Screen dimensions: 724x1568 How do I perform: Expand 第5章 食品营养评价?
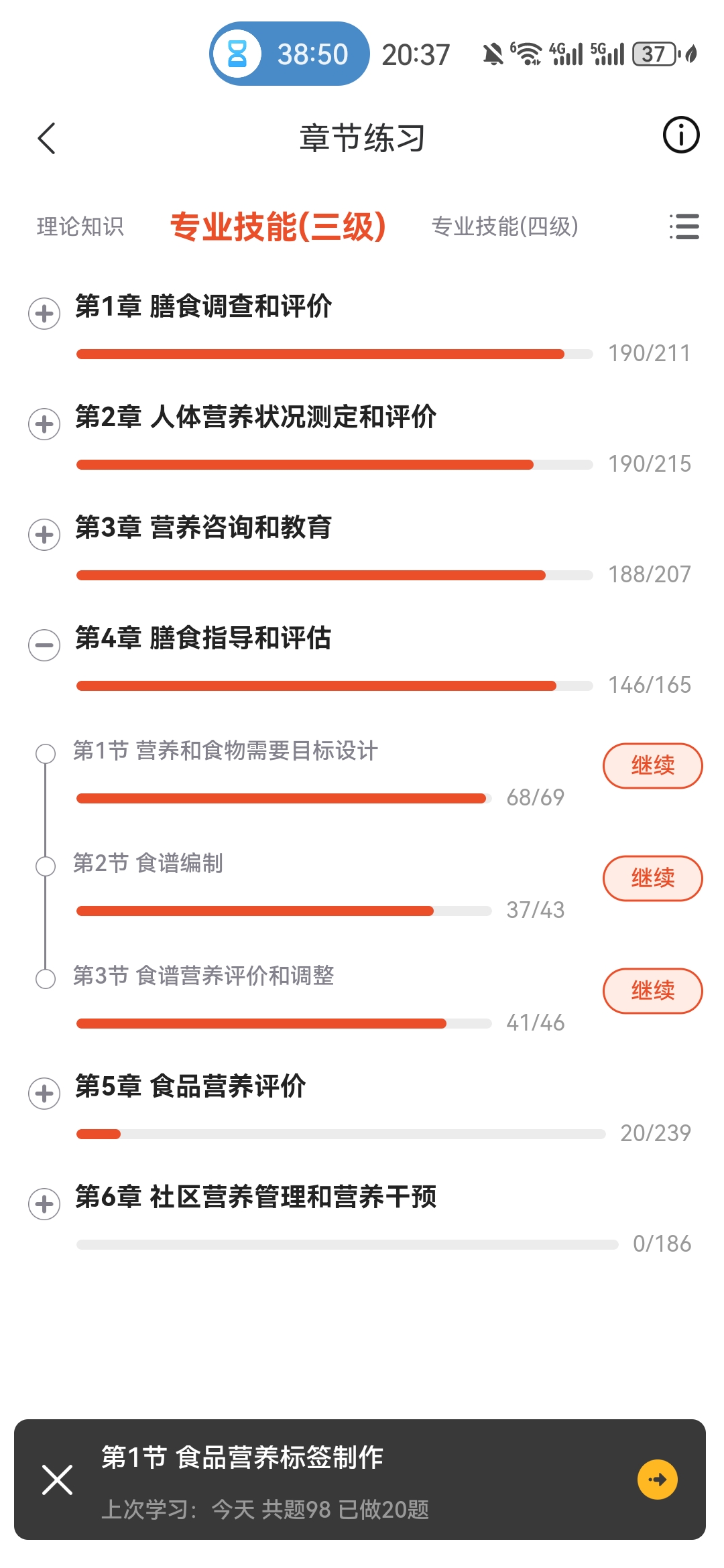[x=44, y=1094]
